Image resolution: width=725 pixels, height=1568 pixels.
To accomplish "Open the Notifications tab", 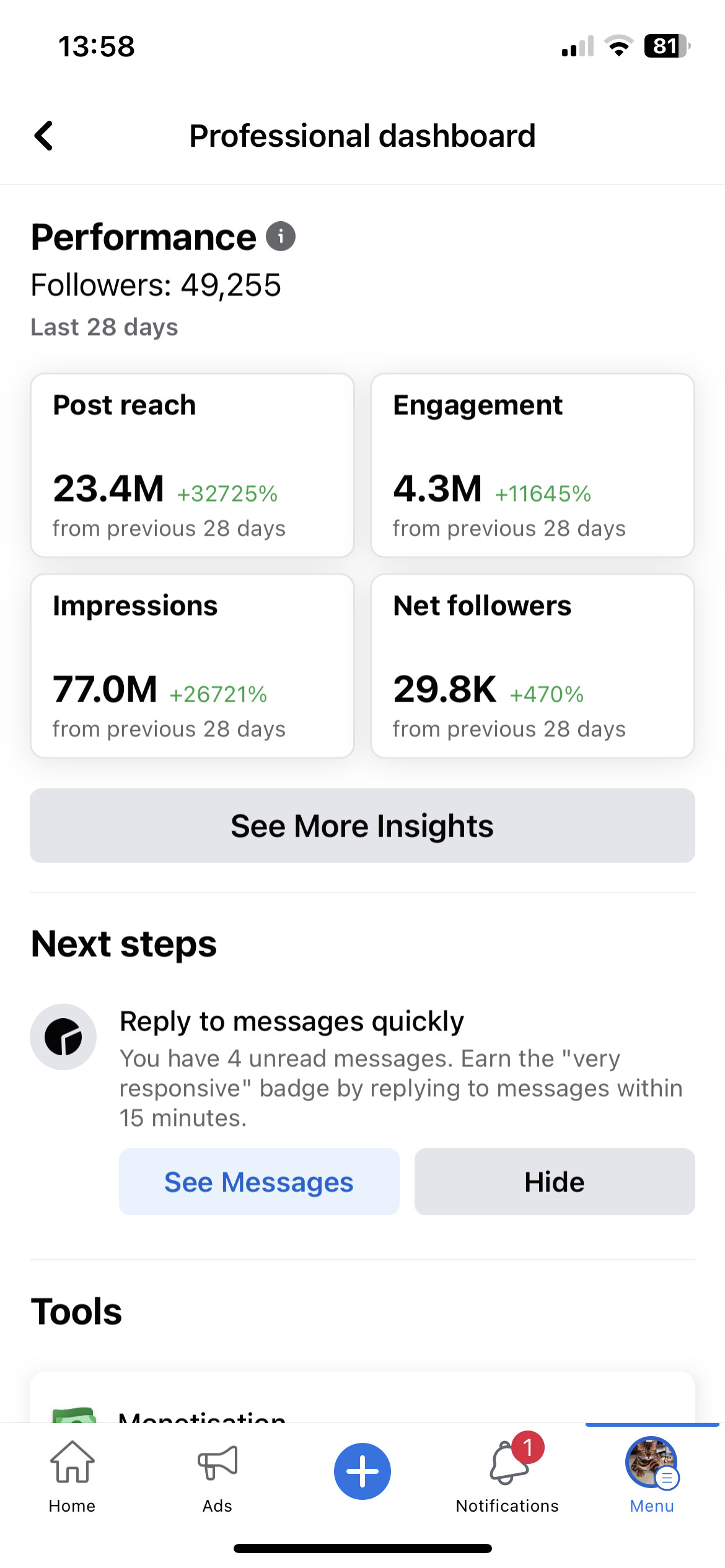I will click(x=507, y=1476).
